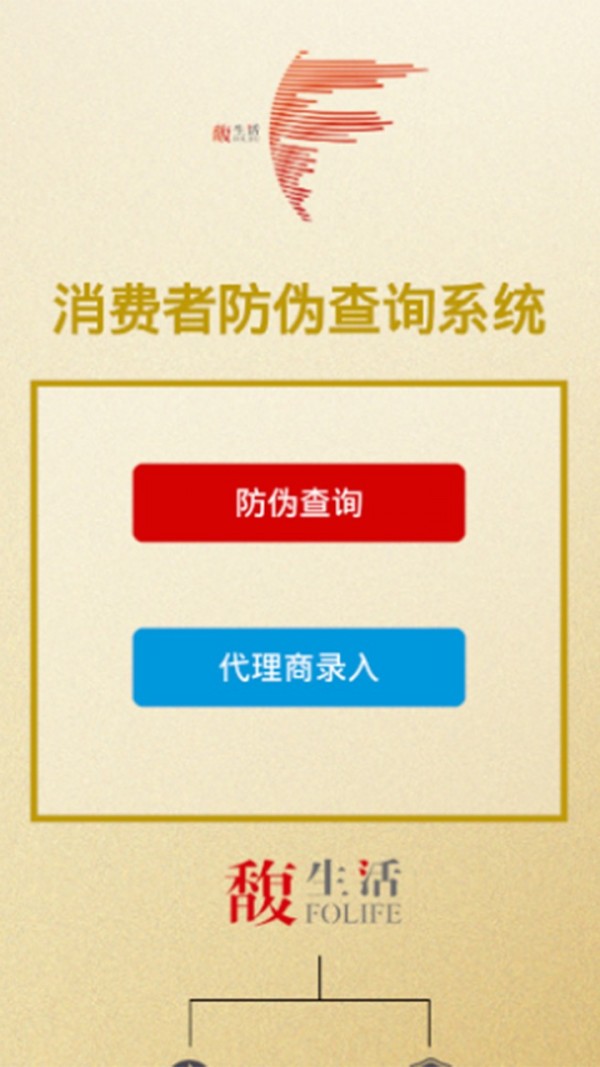Image resolution: width=600 pixels, height=1067 pixels.
Task: Tap the red 防伪查询 button
Action: (x=298, y=503)
